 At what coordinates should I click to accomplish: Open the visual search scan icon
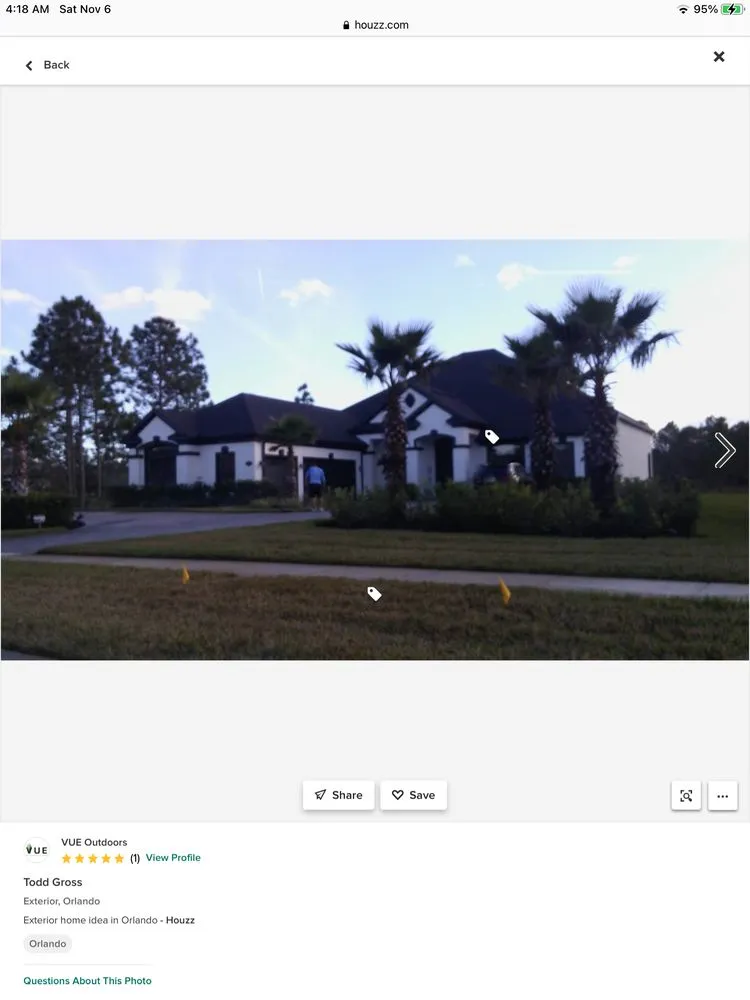tap(686, 795)
